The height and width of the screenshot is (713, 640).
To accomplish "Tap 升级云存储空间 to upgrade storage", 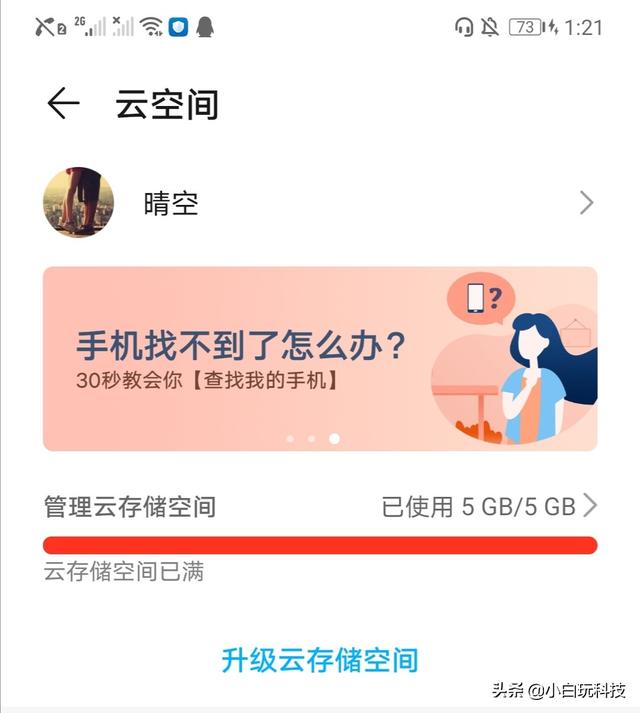I will [x=320, y=660].
